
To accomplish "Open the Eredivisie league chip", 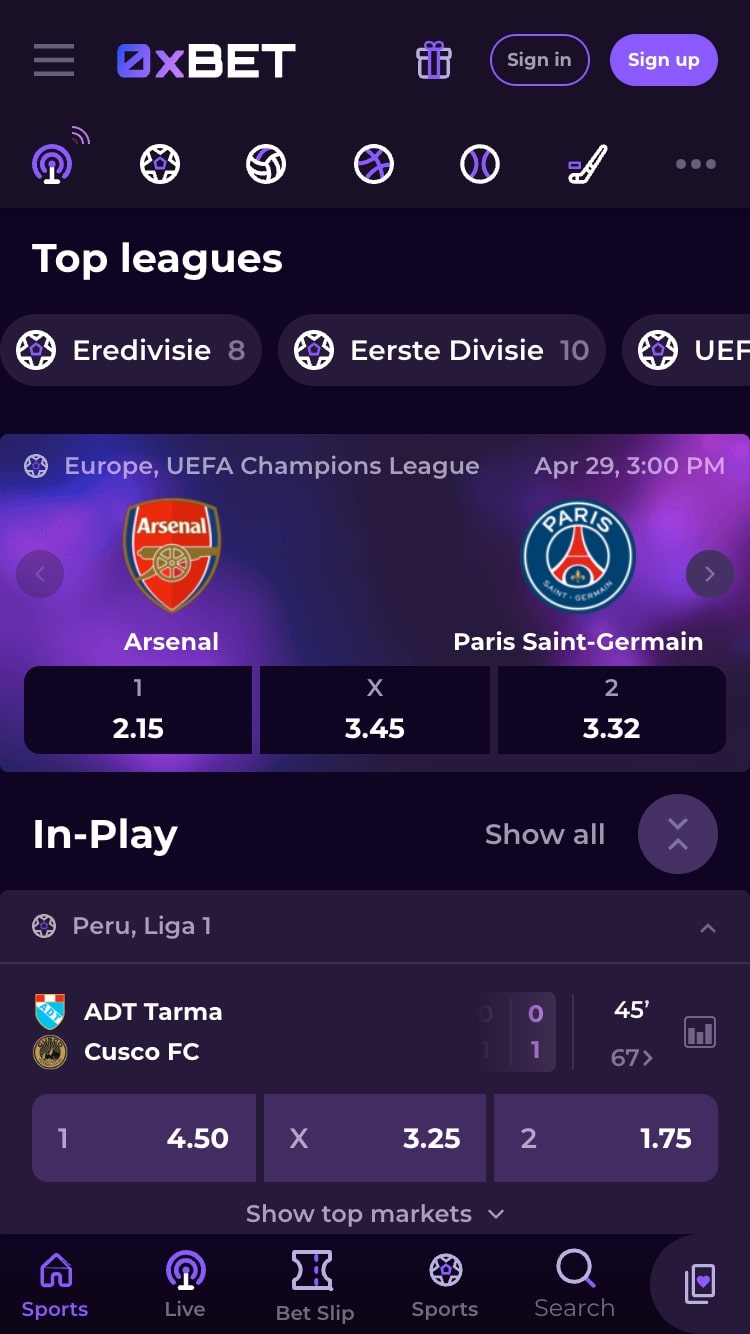I will coord(131,350).
